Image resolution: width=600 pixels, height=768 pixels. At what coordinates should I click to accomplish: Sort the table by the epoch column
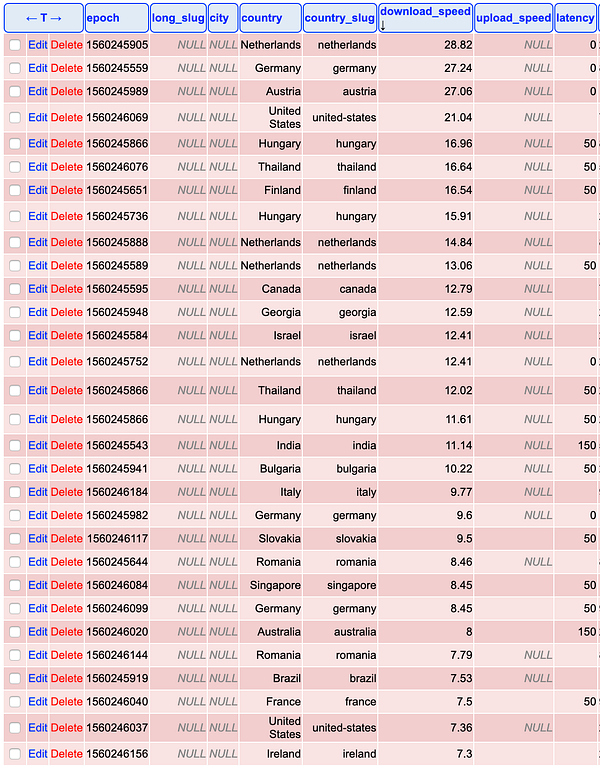pyautogui.click(x=103, y=18)
